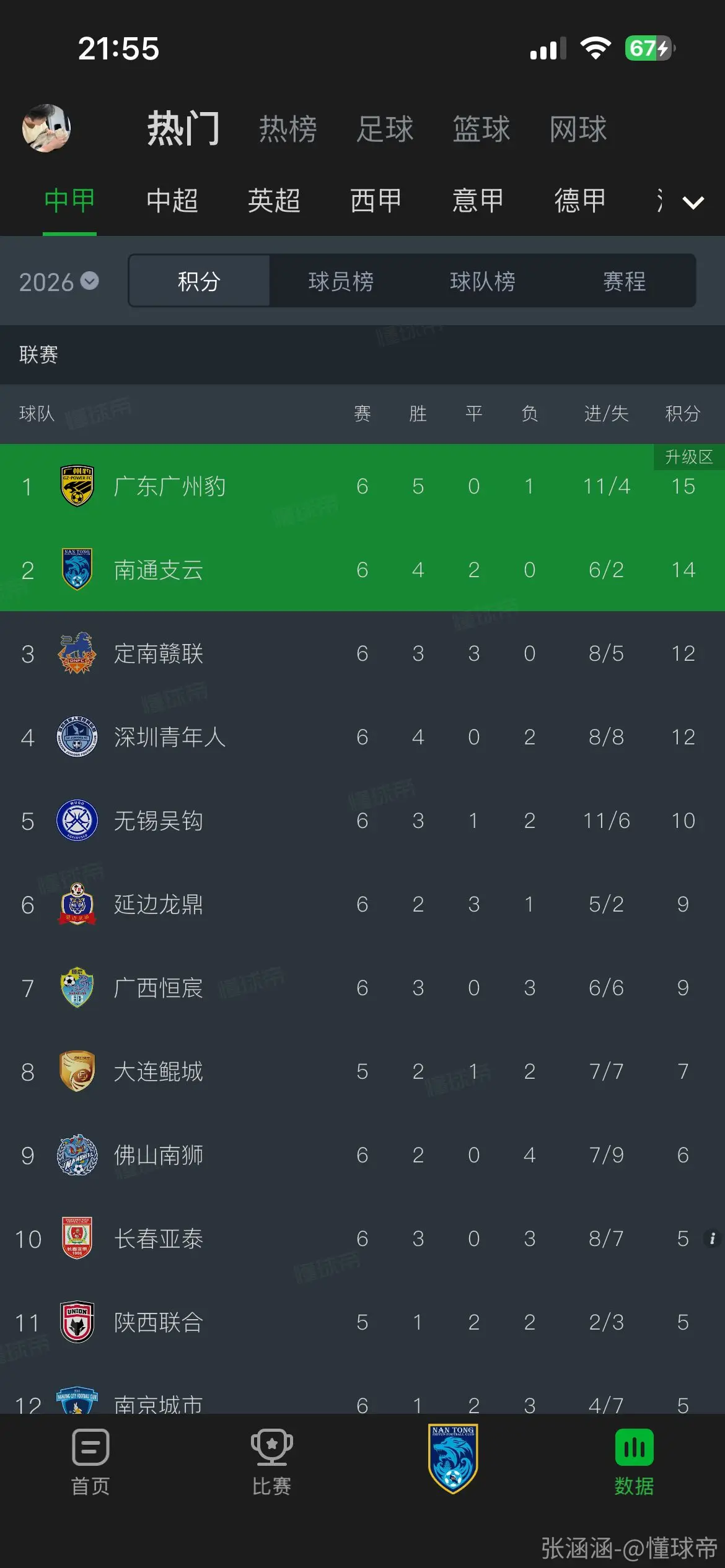The image size is (725, 1568).
Task: Open the 南通支云 team row
Action: 362,570
